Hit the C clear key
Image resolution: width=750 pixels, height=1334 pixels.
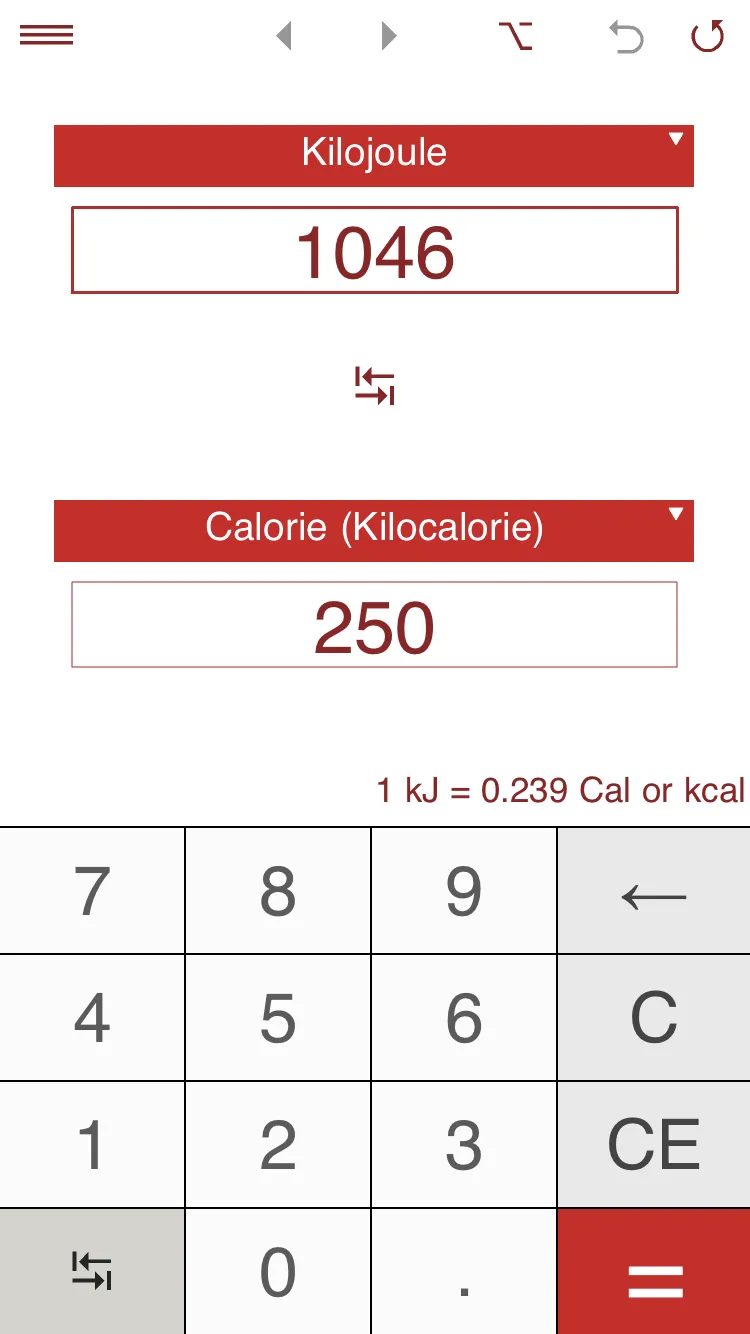point(654,1018)
